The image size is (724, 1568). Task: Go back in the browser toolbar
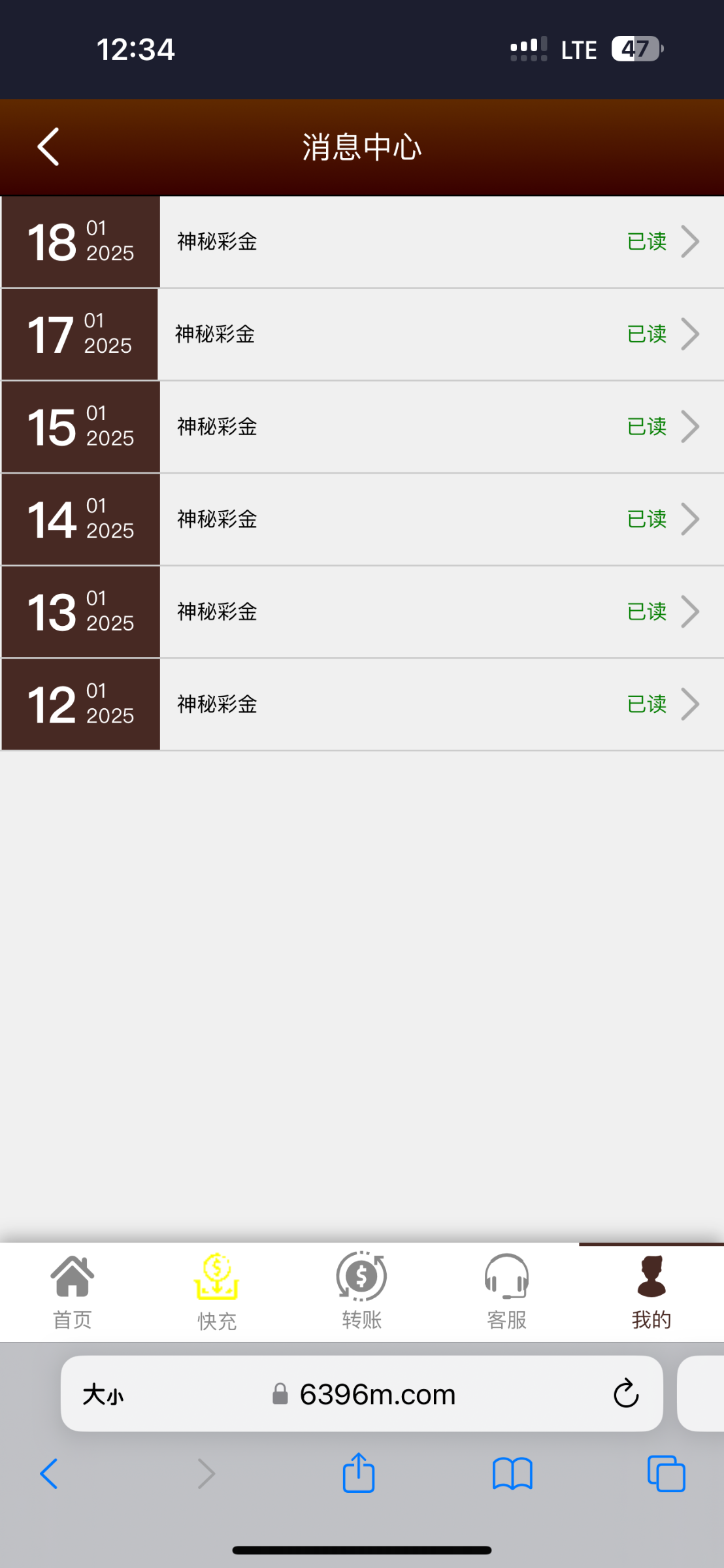(x=49, y=1474)
